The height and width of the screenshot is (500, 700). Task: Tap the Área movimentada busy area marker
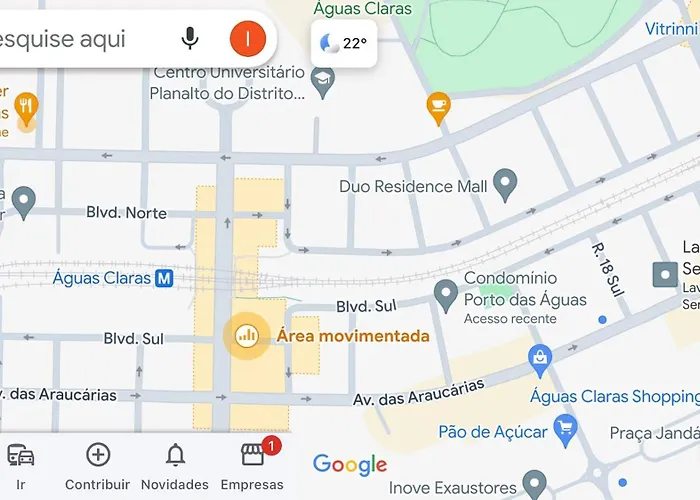click(246, 336)
